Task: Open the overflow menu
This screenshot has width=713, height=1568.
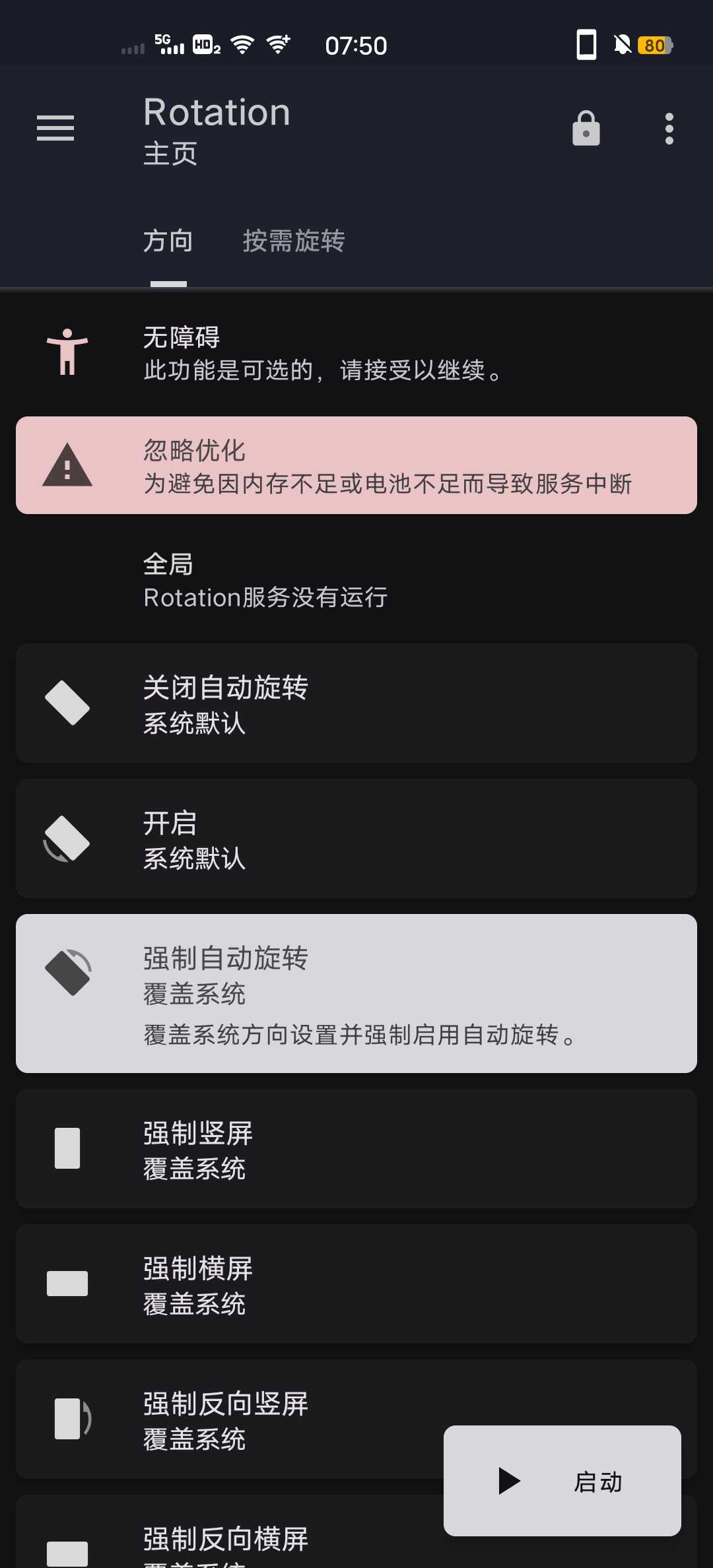Action: (669, 128)
